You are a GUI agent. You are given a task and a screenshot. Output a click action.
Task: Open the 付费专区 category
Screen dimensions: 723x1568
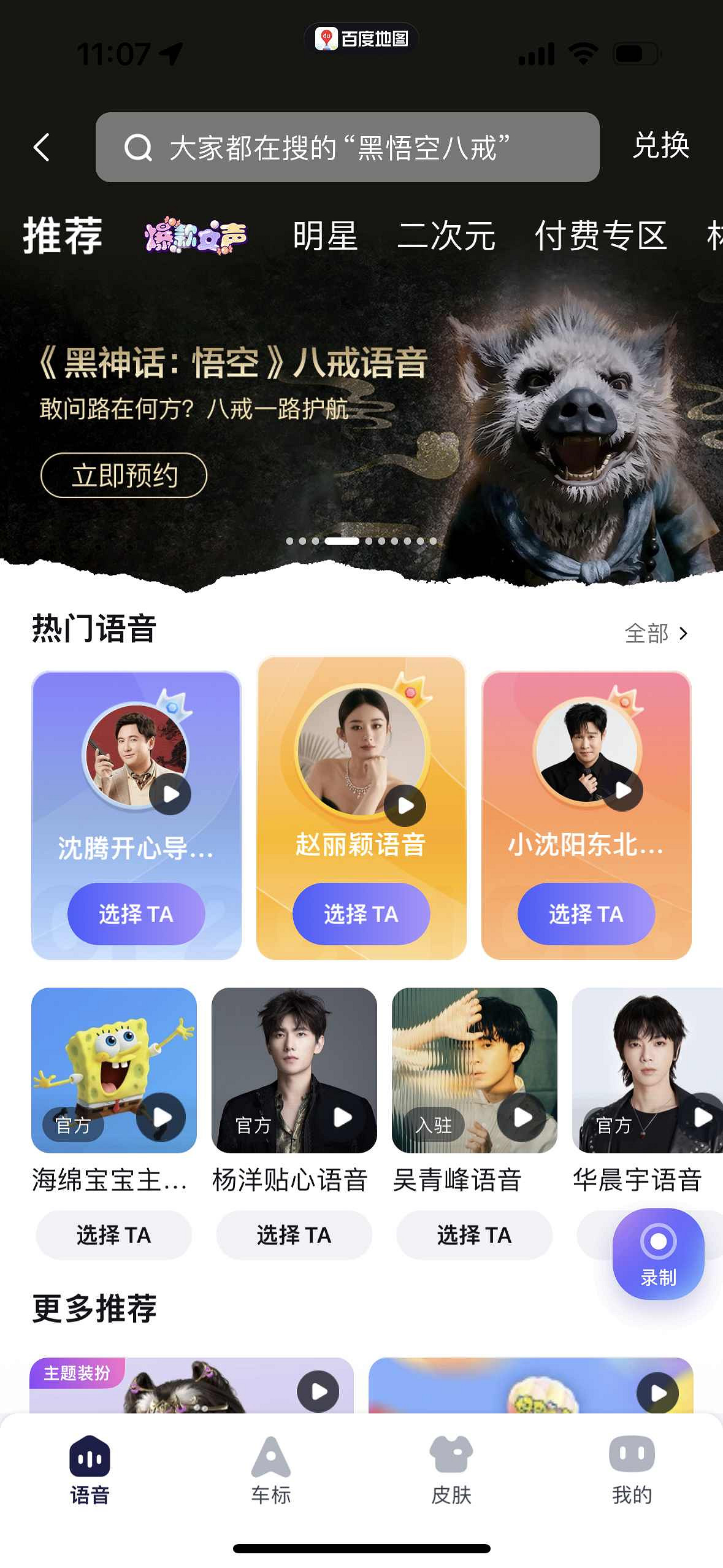[x=602, y=238]
